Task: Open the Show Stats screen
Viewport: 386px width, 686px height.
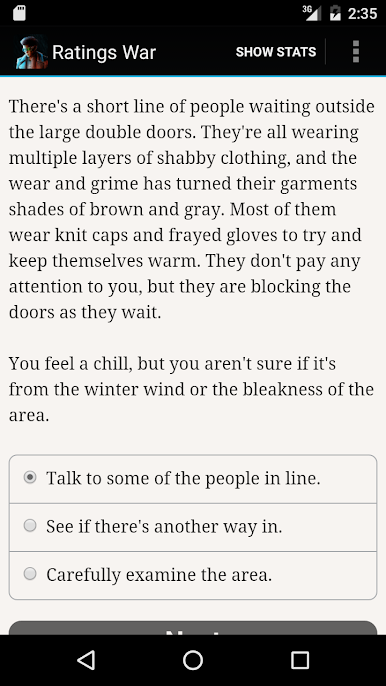Action: [x=276, y=52]
